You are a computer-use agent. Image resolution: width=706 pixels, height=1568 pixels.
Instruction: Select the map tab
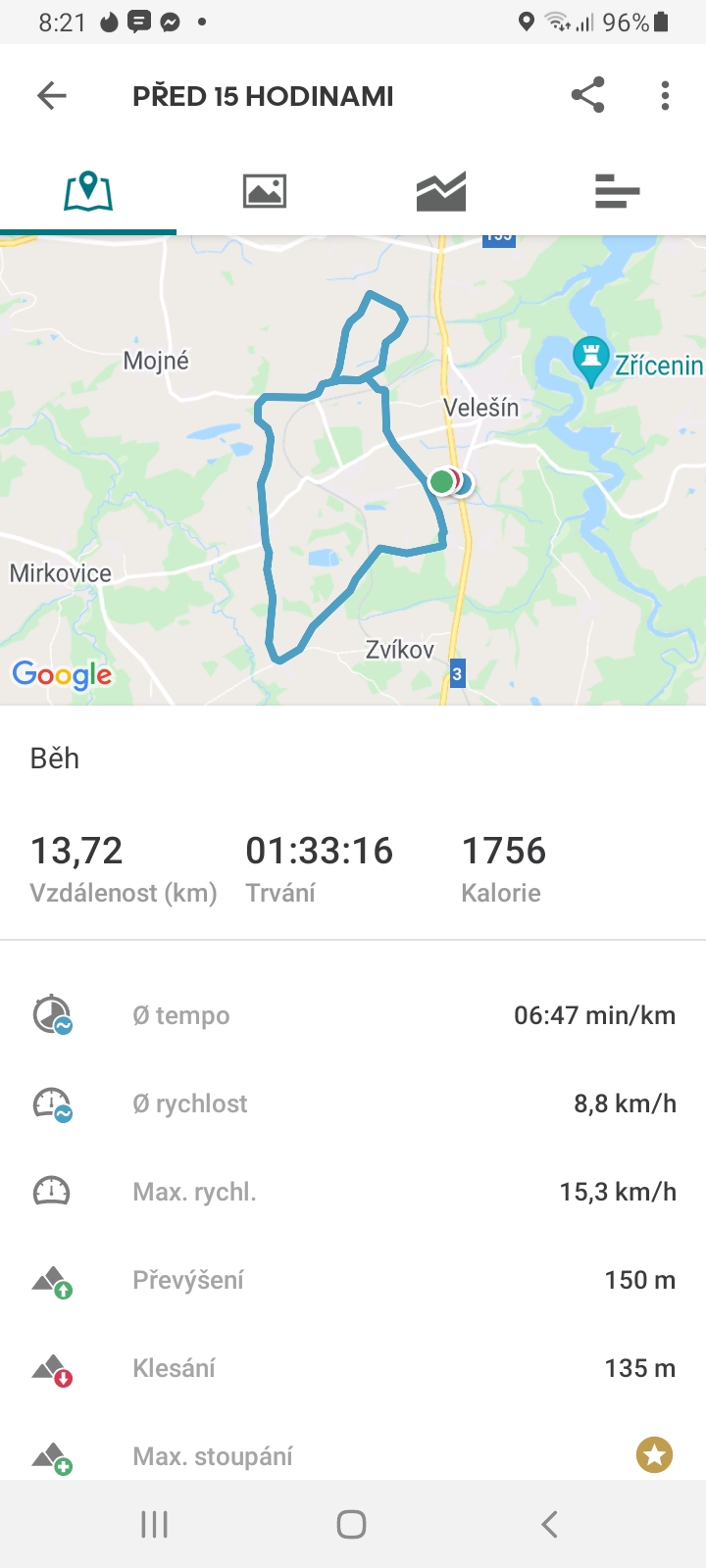click(x=88, y=191)
